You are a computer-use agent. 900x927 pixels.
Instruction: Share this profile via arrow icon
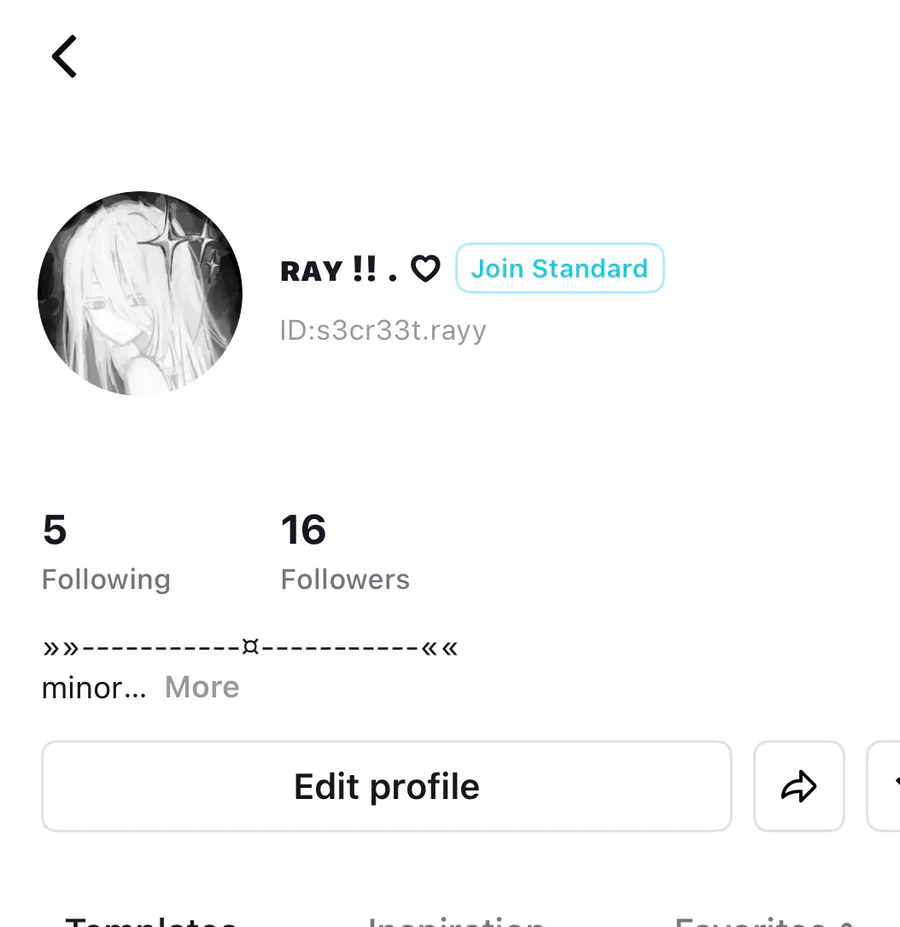click(798, 786)
